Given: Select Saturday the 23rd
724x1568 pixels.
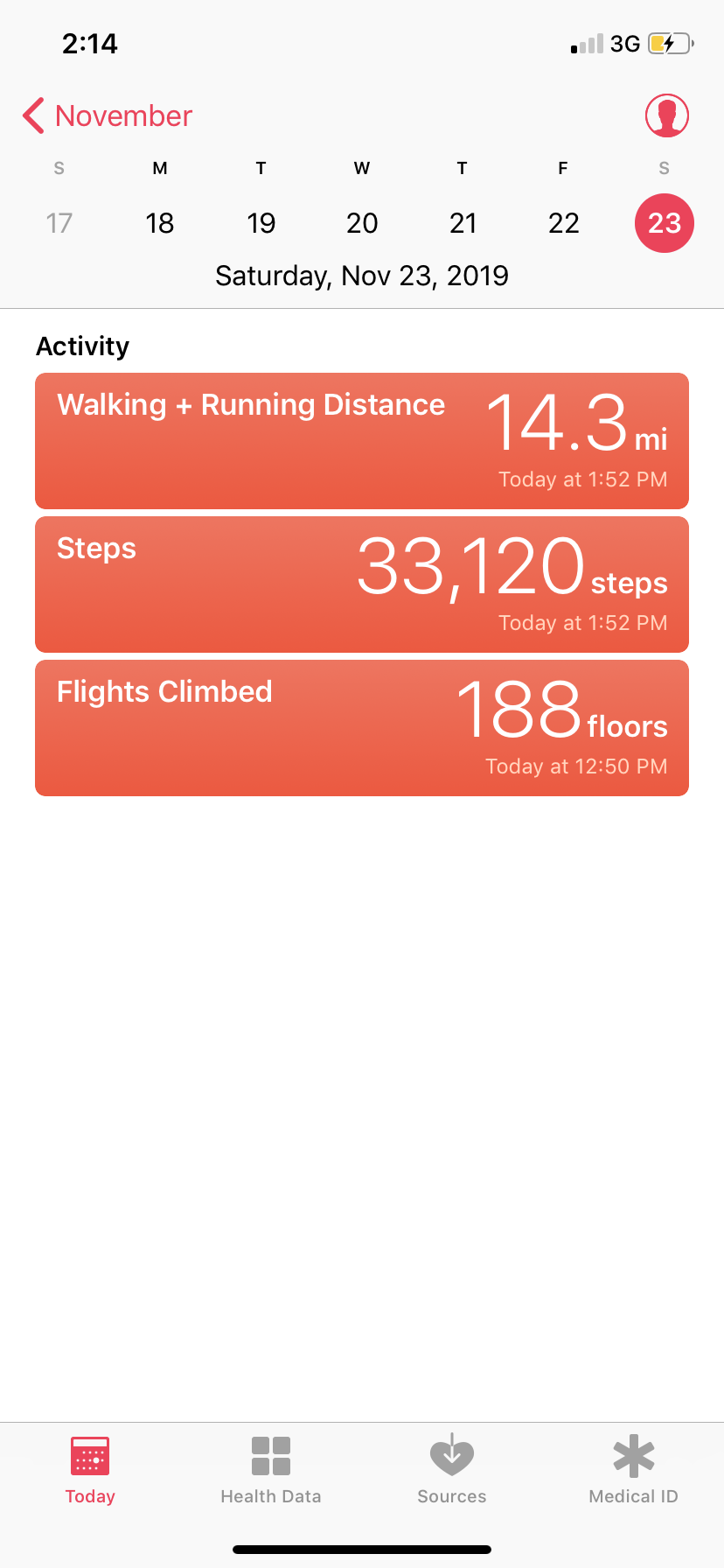Looking at the screenshot, I should tap(665, 223).
